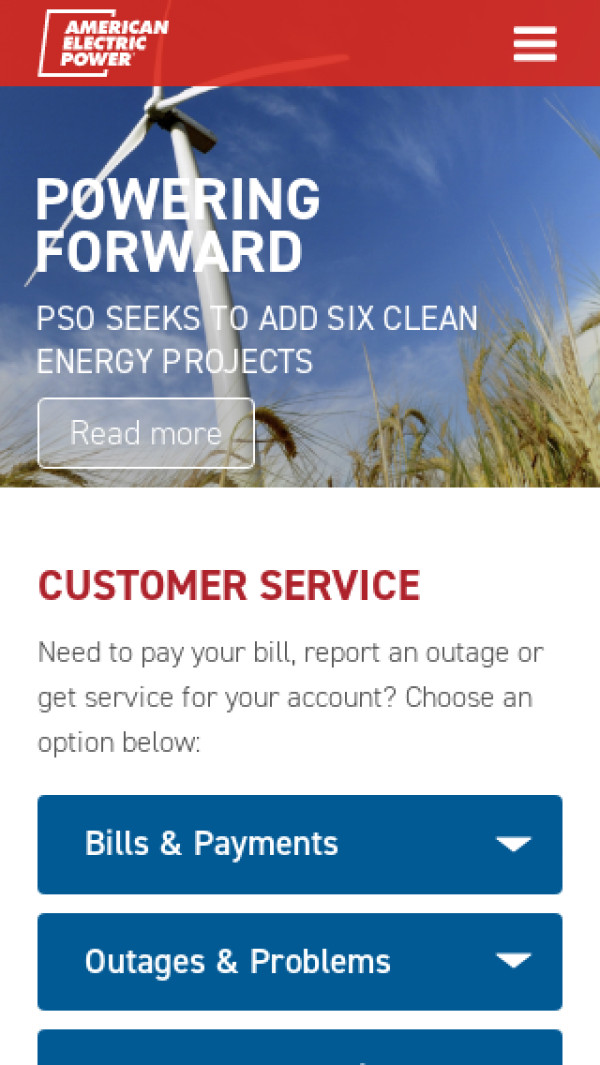600x1065 pixels.
Task: Tap the Read more button
Action: (146, 433)
